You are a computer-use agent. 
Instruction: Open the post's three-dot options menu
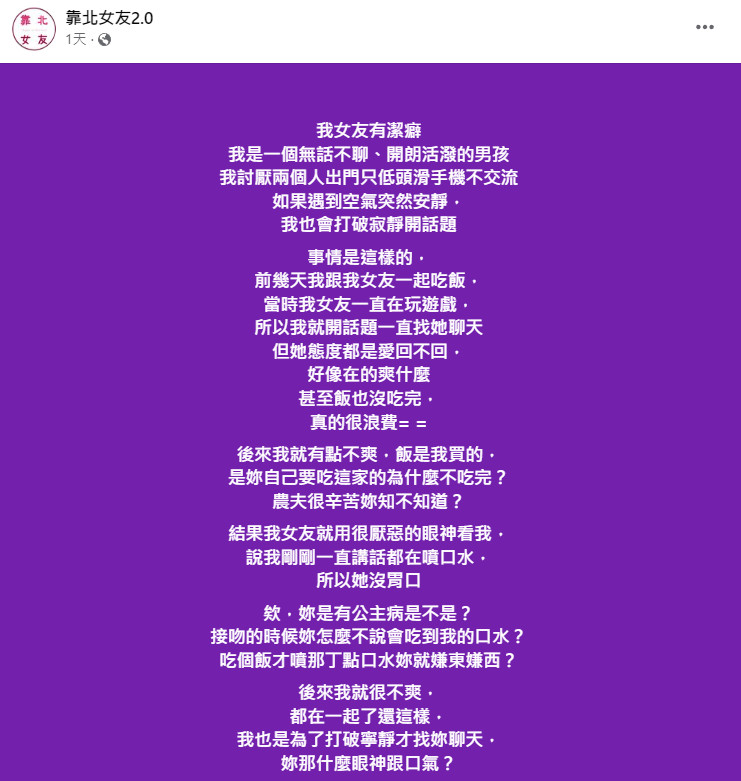(705, 27)
